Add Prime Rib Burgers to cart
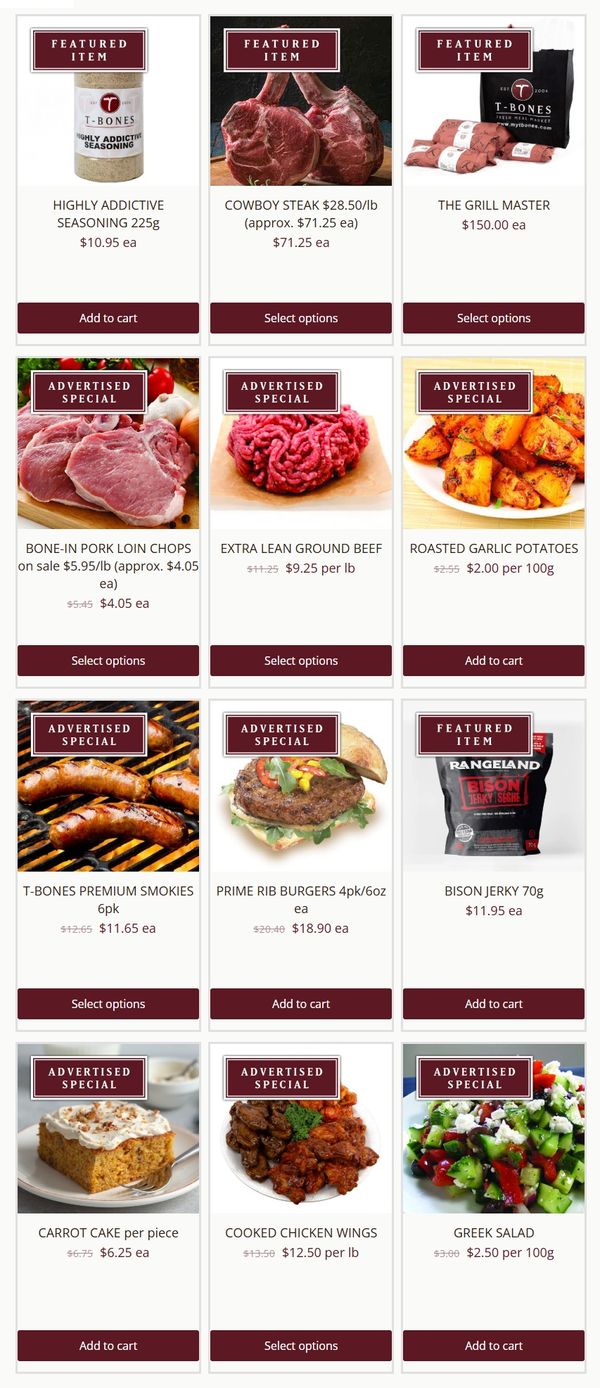Image resolution: width=600 pixels, height=1388 pixels. pos(301,1004)
